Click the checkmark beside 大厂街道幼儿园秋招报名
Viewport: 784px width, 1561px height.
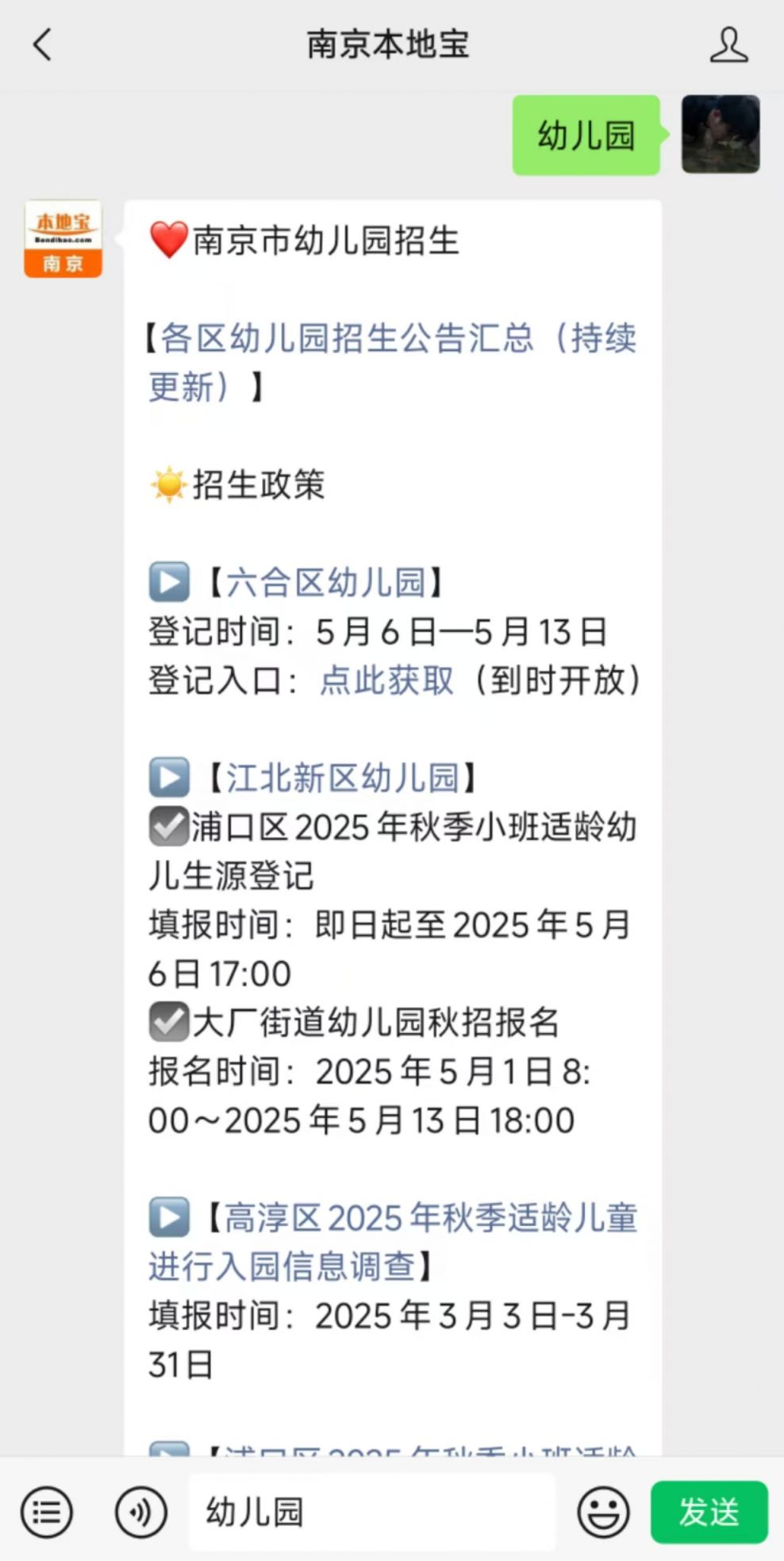167,1023
